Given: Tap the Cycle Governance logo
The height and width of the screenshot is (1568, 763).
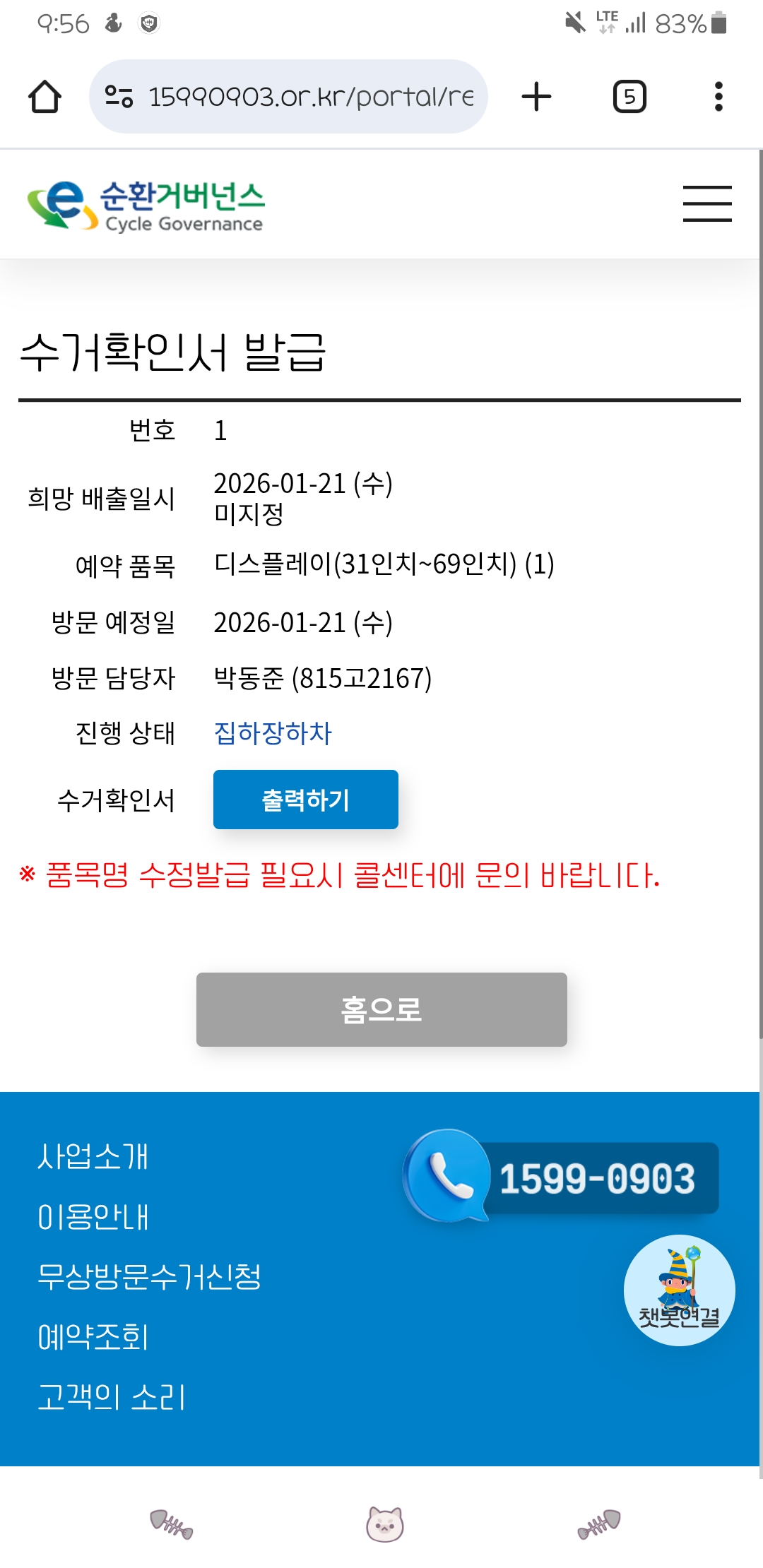Looking at the screenshot, I should pyautogui.click(x=146, y=206).
